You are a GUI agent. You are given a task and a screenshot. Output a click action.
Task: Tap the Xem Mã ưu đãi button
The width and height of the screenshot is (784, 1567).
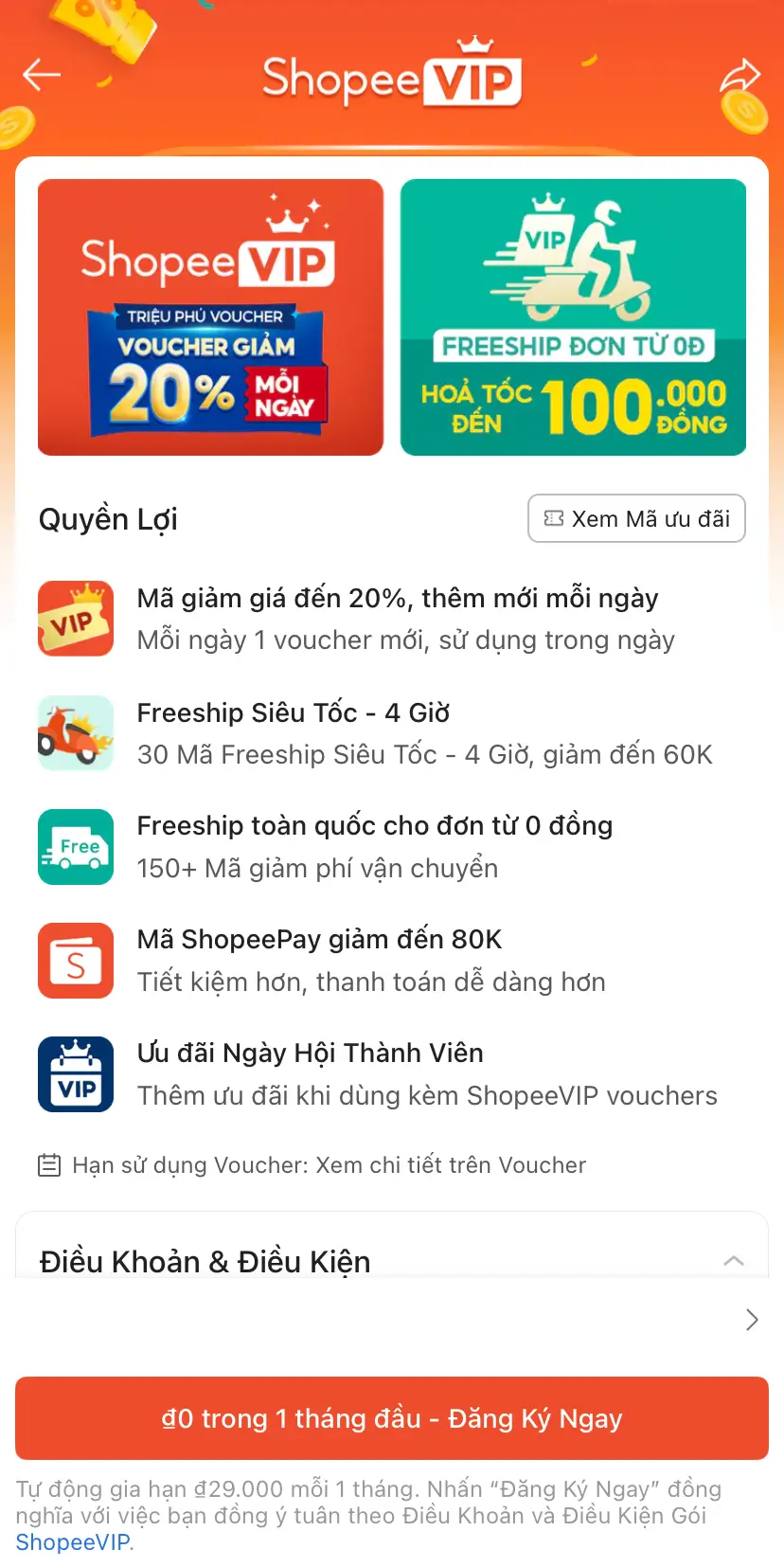click(x=636, y=518)
